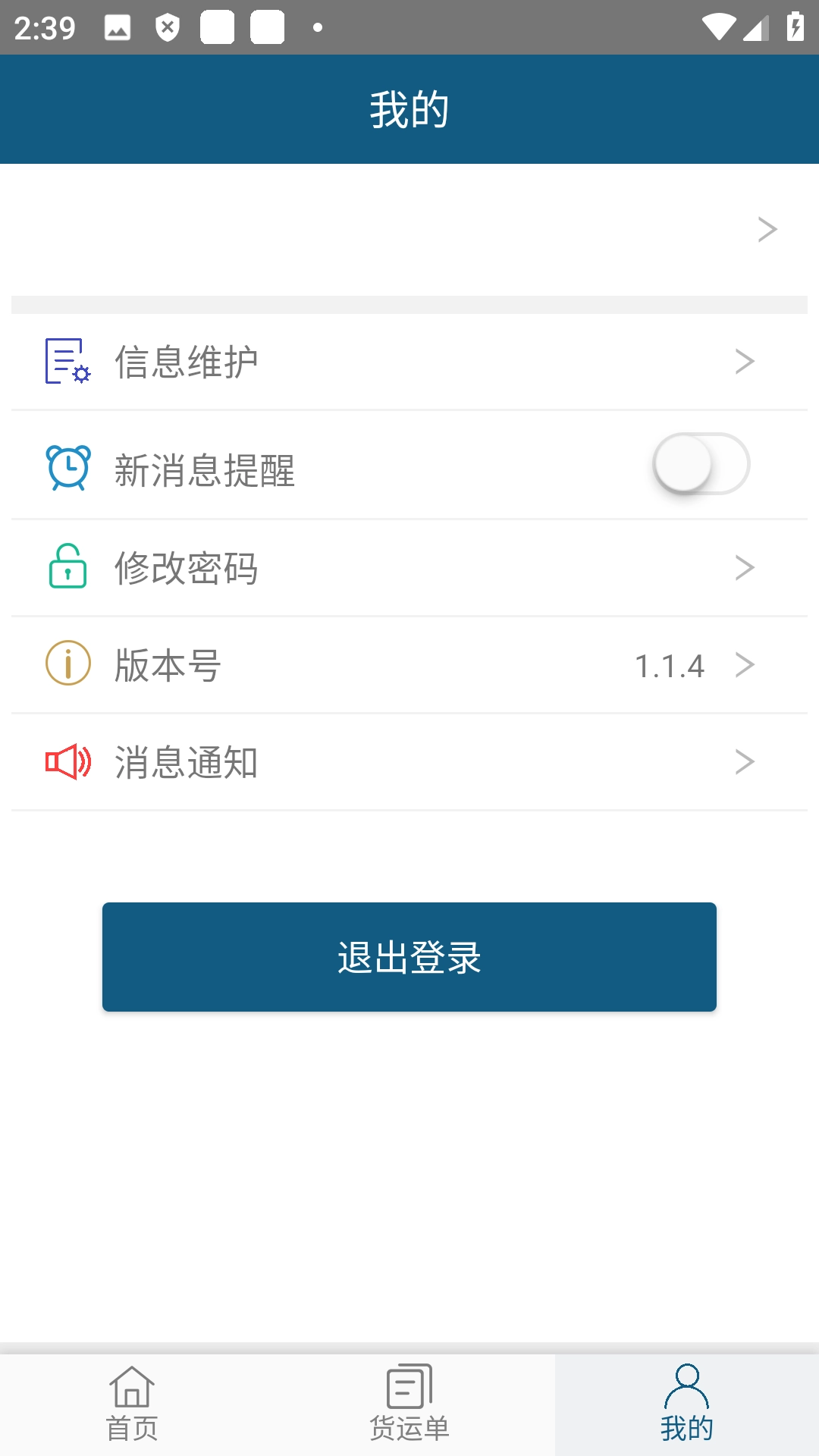Viewport: 819px width, 1456px height.
Task: Switch to the 首页 tab
Action: [x=133, y=1407]
